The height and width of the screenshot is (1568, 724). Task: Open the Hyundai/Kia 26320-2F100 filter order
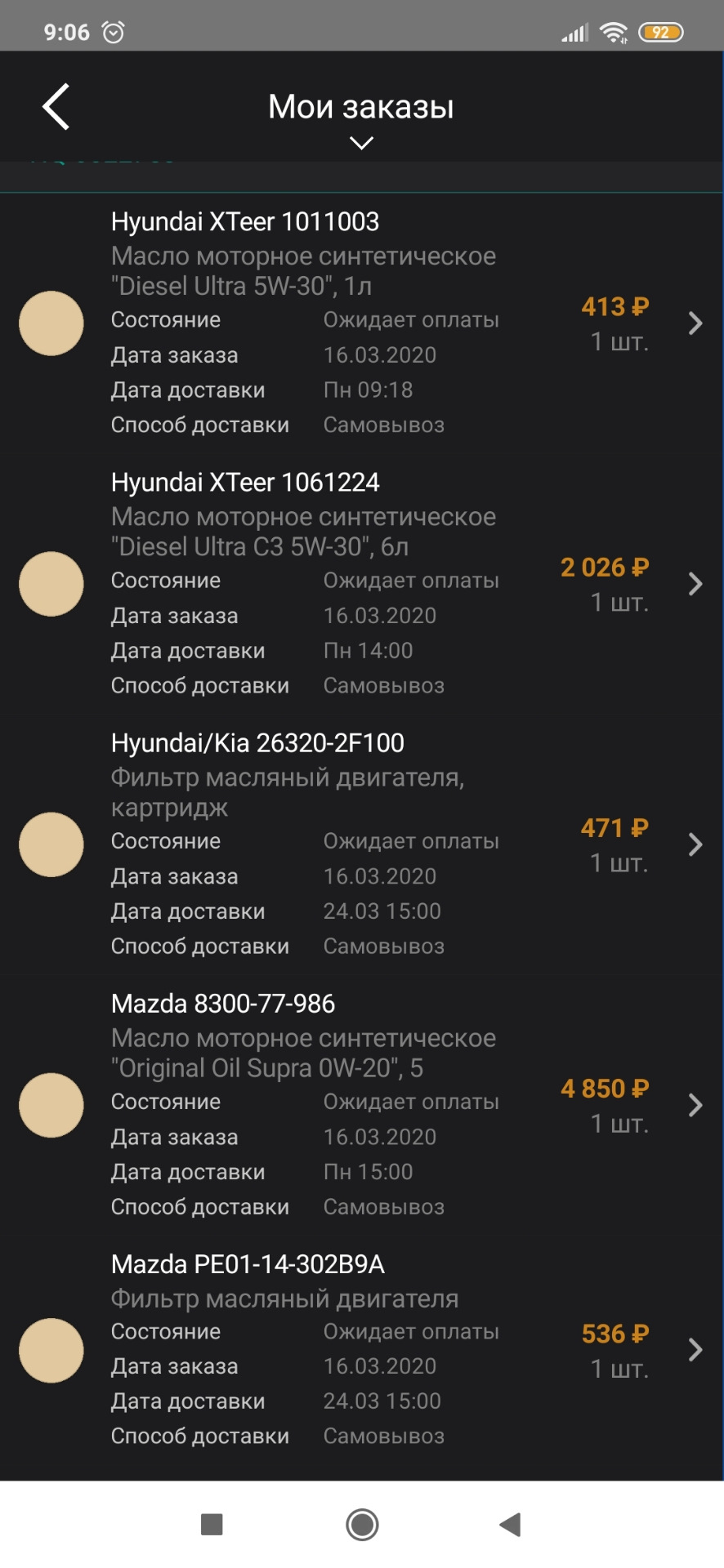362,844
